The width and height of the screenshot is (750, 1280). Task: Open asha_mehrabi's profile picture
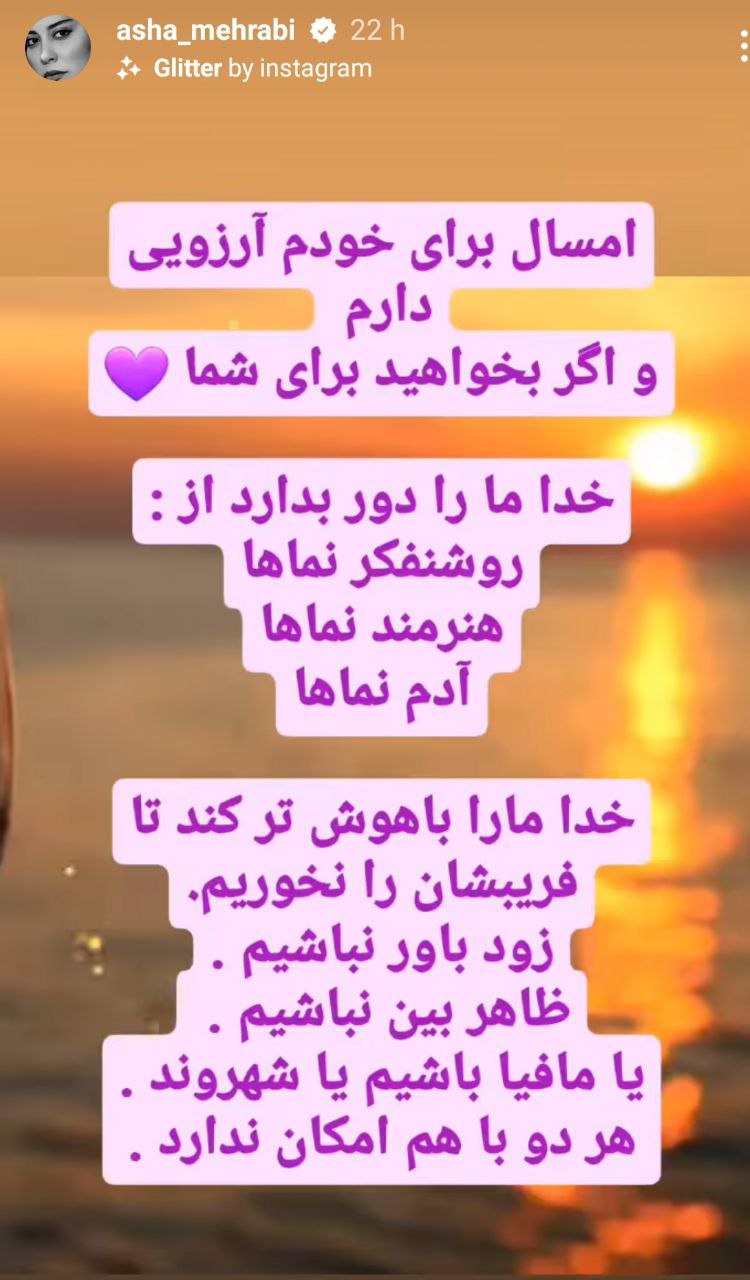(x=58, y=47)
